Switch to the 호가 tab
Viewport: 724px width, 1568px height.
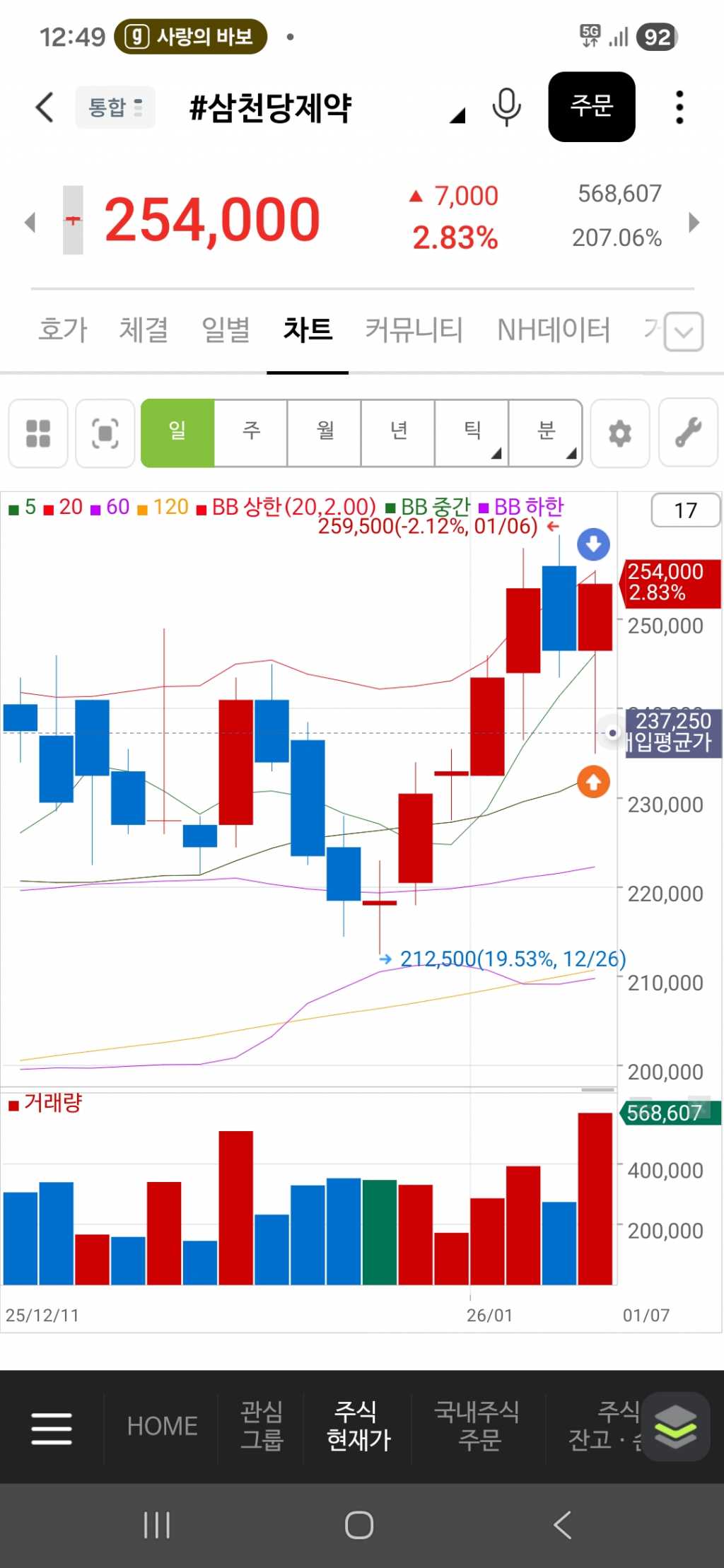click(63, 329)
